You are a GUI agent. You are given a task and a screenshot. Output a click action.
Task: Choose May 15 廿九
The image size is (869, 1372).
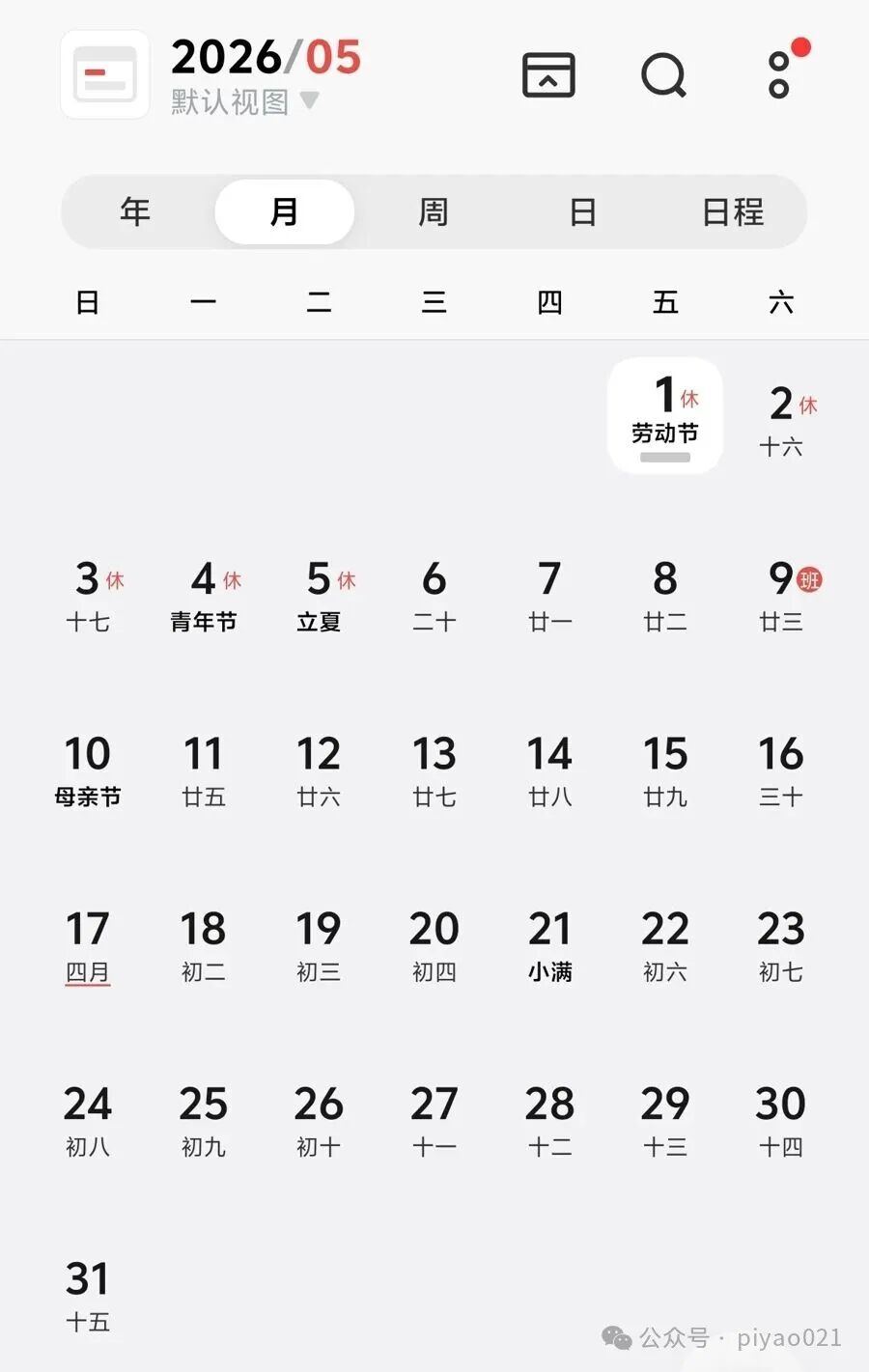click(x=665, y=771)
